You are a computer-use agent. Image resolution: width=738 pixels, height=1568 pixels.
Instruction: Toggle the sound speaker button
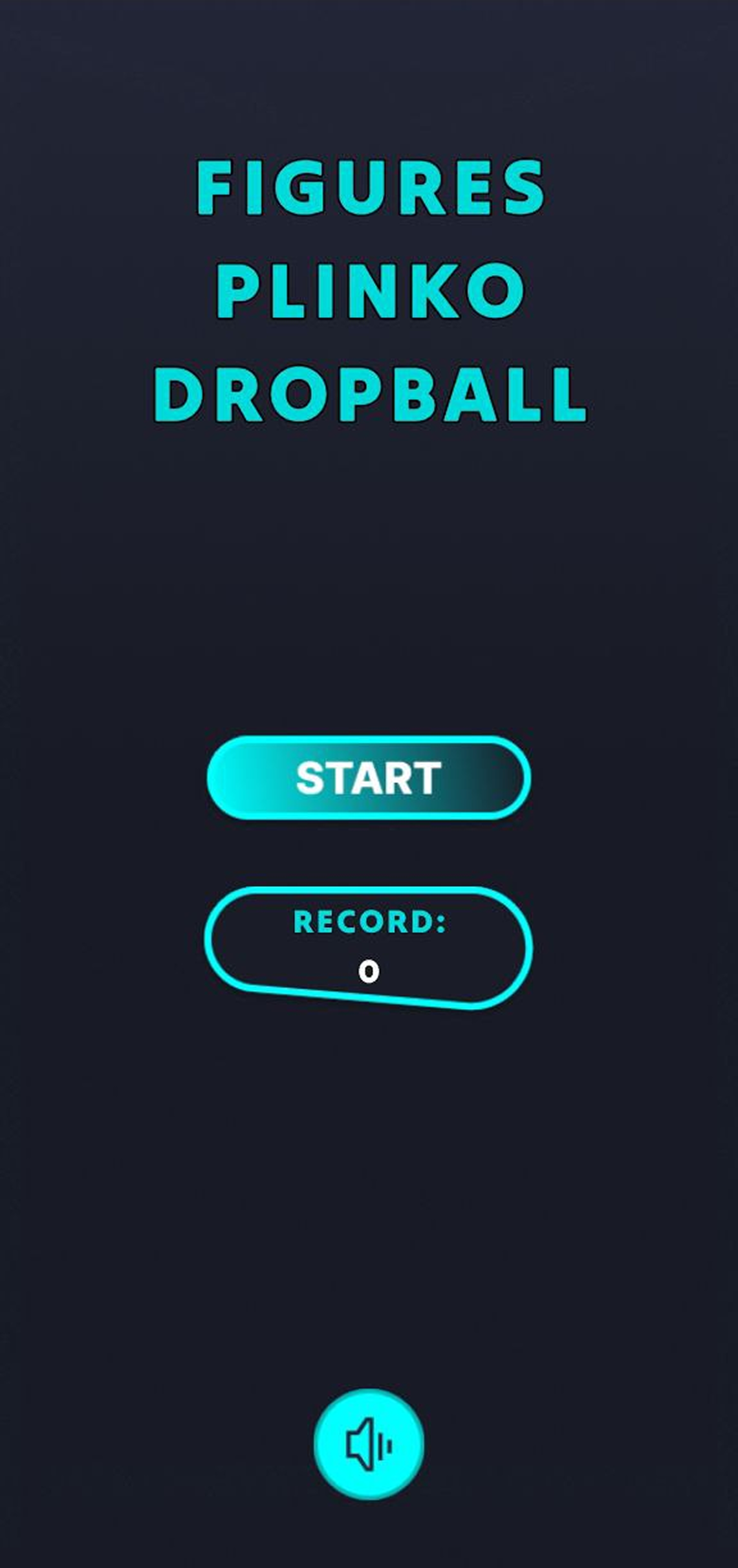[369, 1443]
